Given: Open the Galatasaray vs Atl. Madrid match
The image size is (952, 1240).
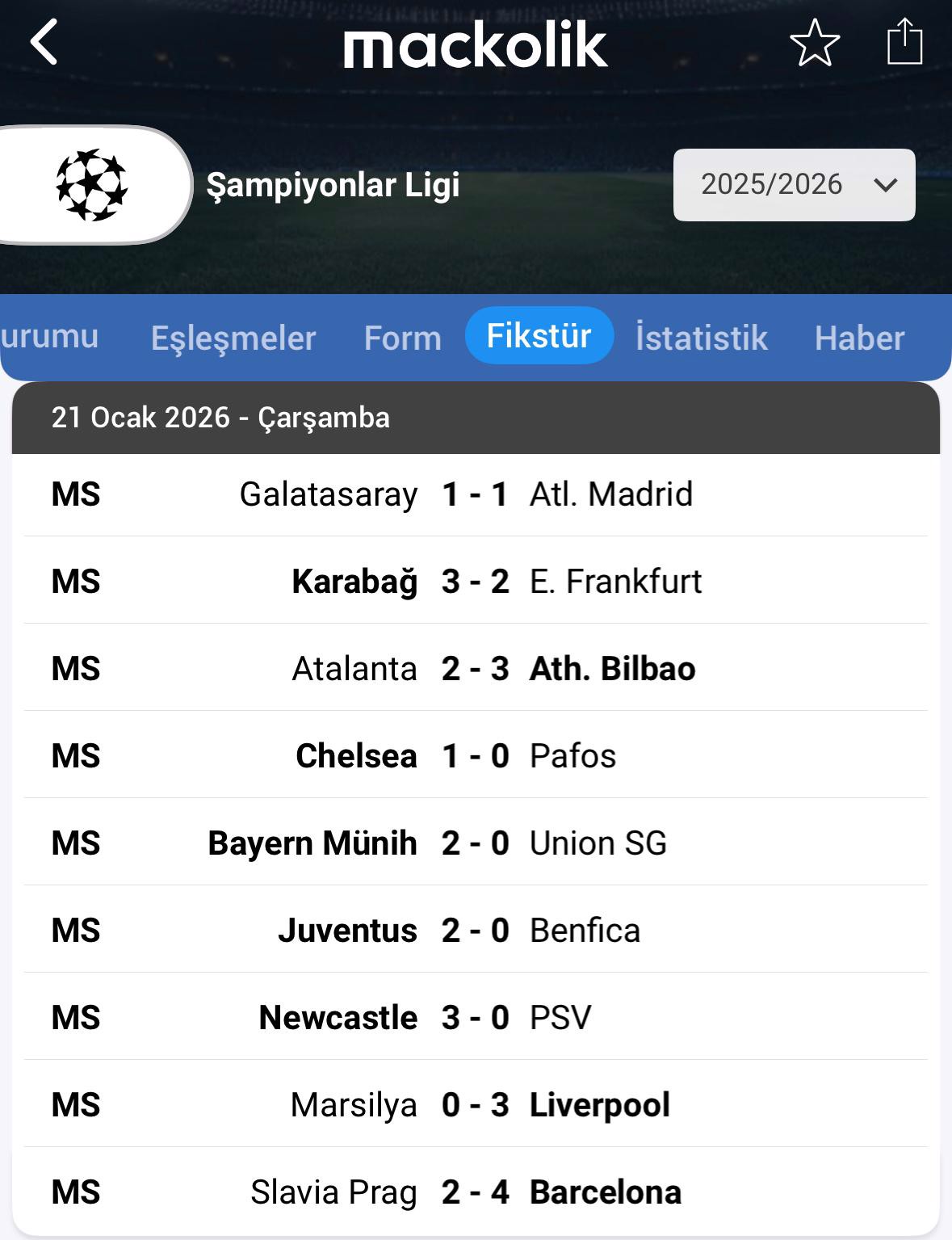Looking at the screenshot, I should [475, 494].
